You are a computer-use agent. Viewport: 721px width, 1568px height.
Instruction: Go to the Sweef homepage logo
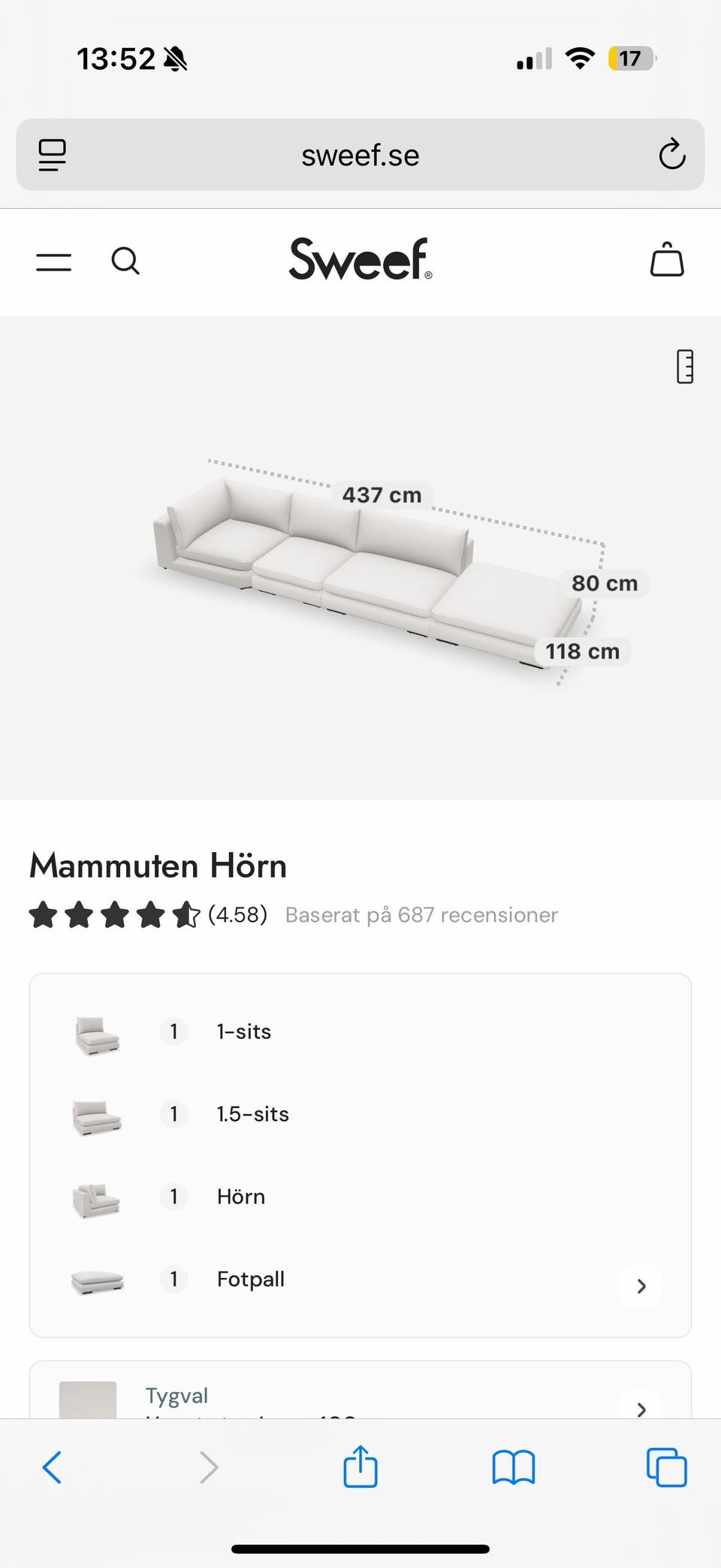(x=360, y=259)
